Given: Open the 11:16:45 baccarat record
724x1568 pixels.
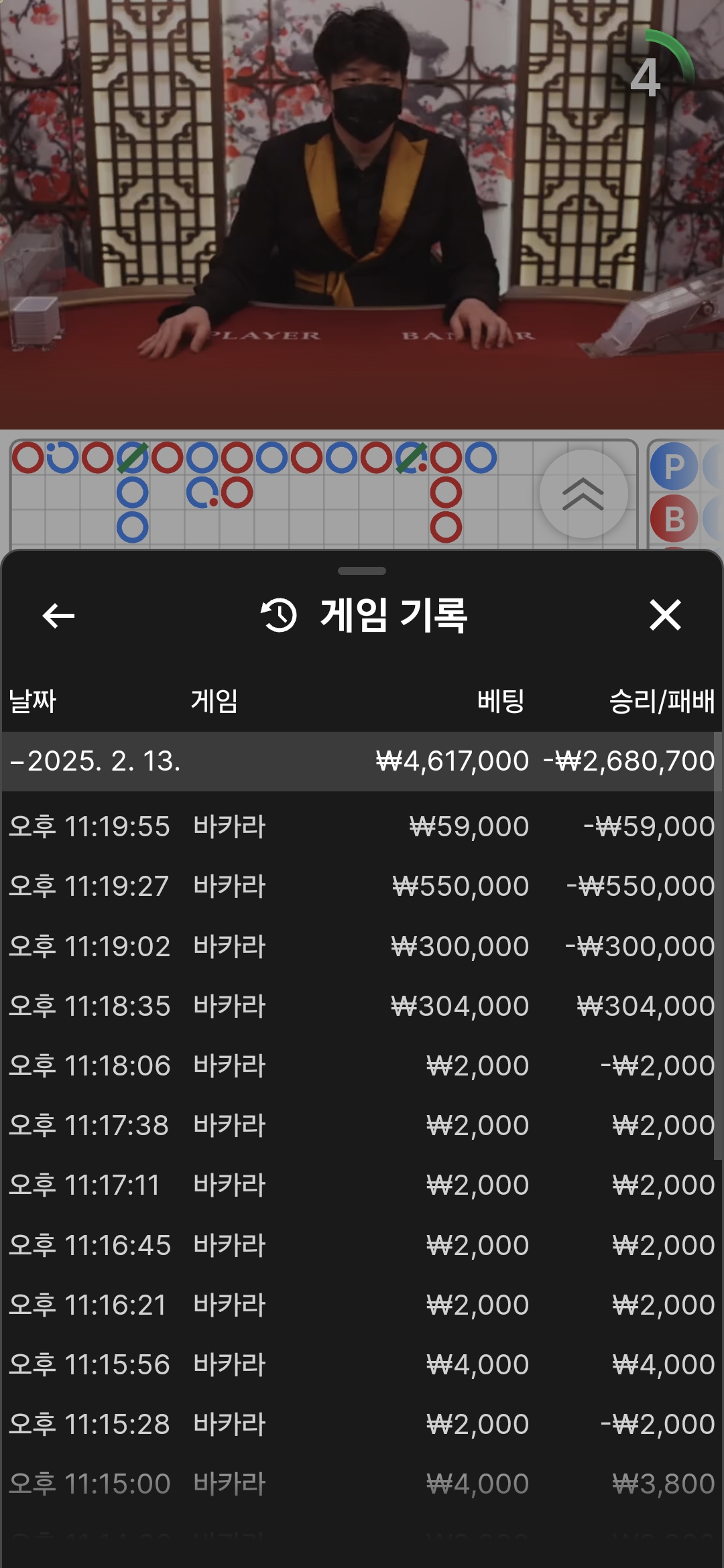Looking at the screenshot, I should pyautogui.click(x=362, y=1245).
